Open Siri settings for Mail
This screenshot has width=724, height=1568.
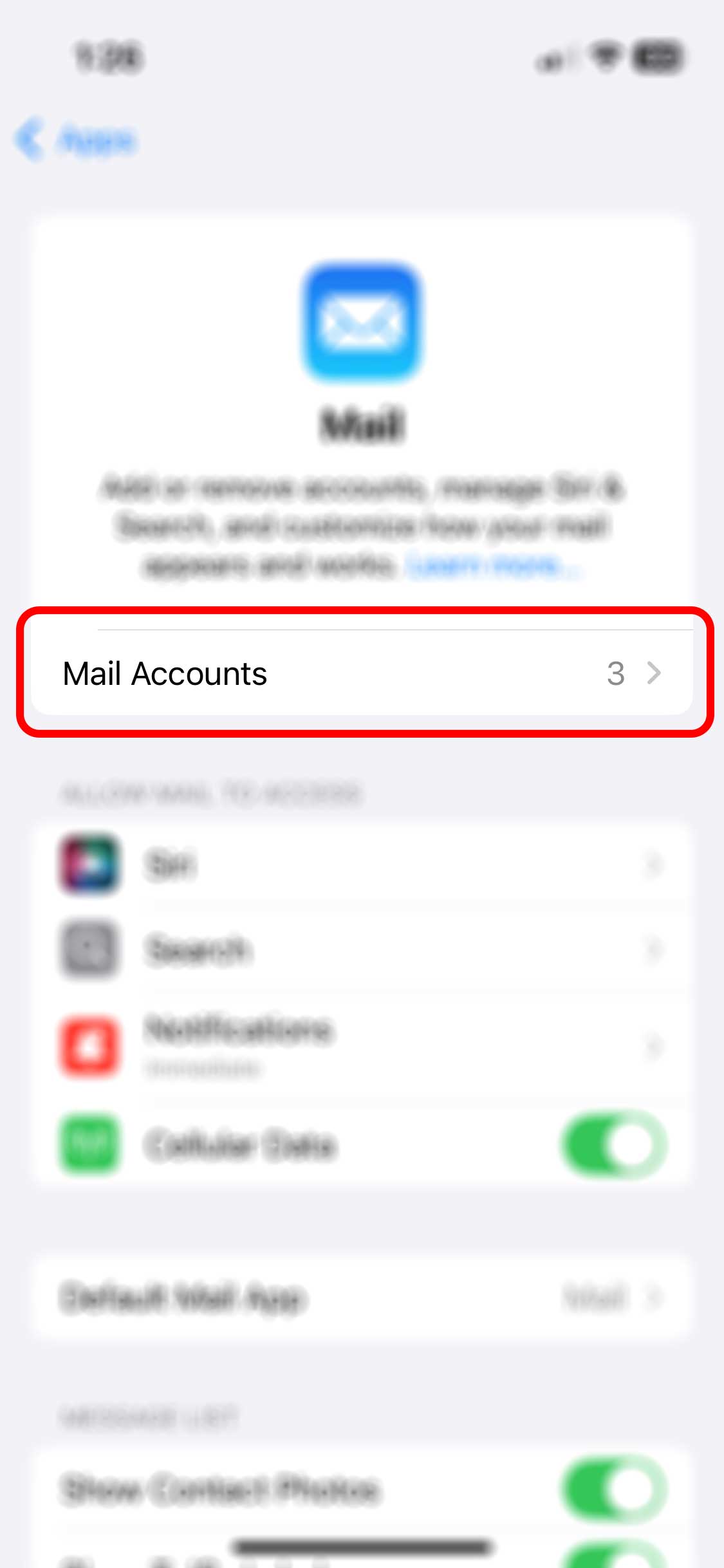point(362,864)
